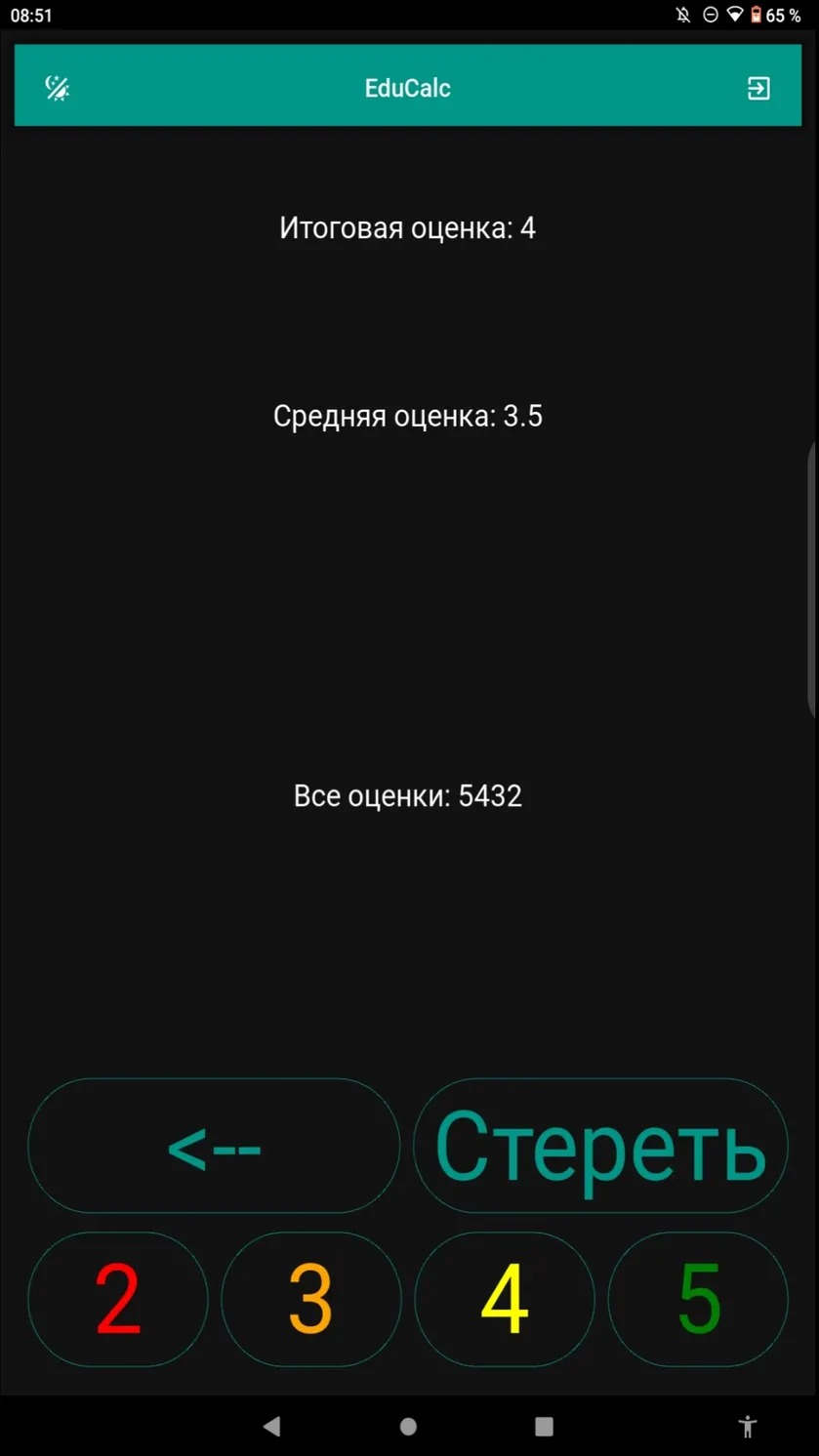
Task: Clear all grades with Стереть
Action: click(600, 1146)
